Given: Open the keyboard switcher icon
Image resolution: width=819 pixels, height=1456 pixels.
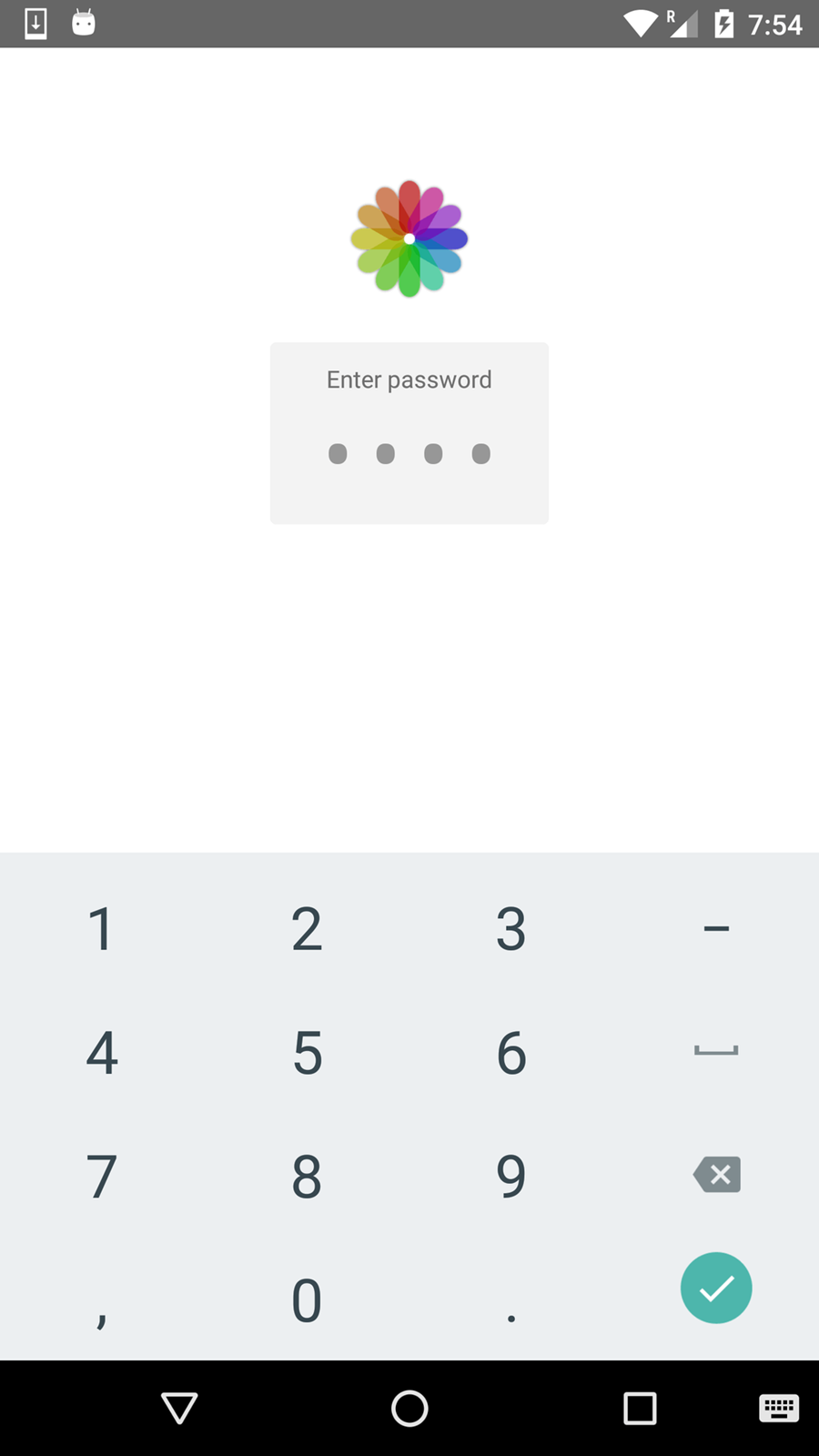Looking at the screenshot, I should click(x=779, y=1408).
